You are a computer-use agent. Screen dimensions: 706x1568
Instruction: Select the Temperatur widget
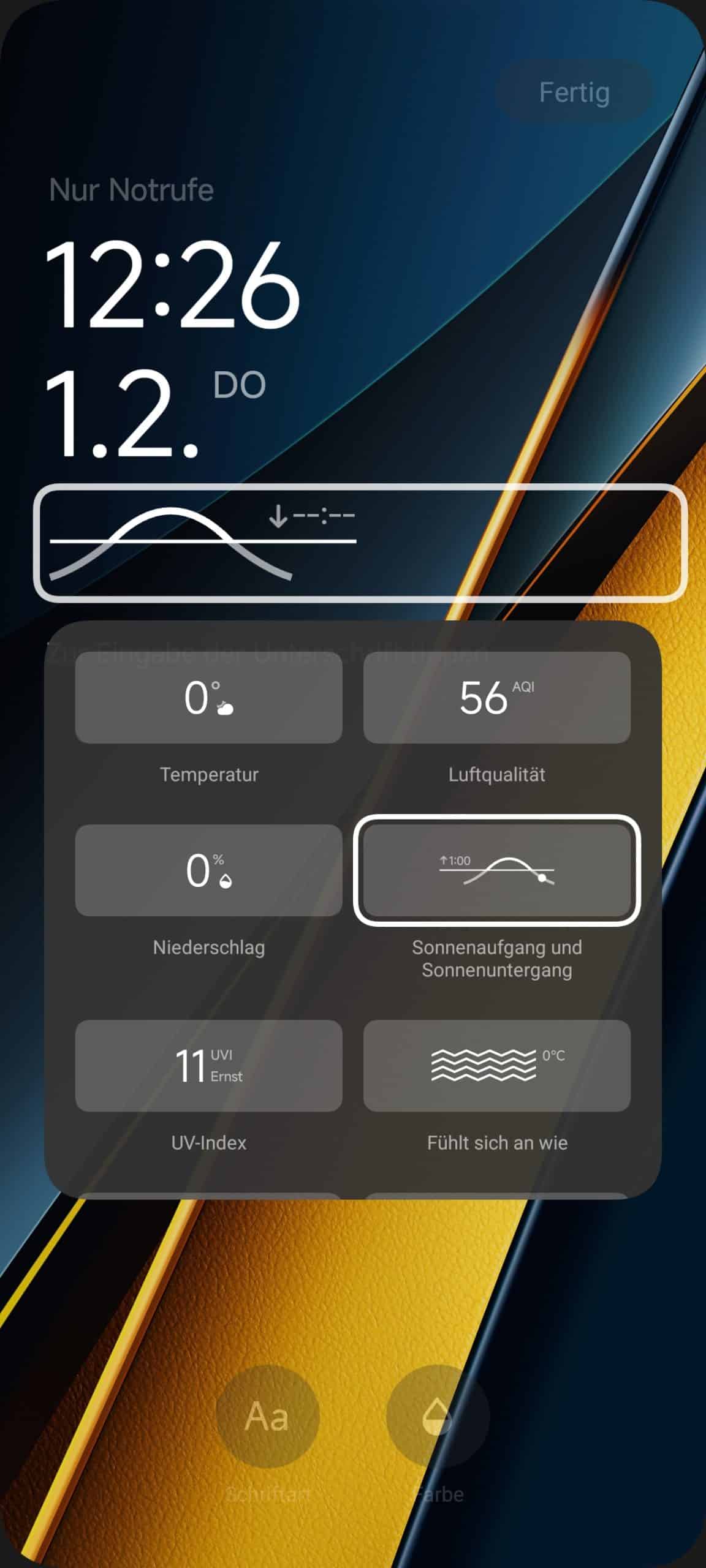coord(209,697)
